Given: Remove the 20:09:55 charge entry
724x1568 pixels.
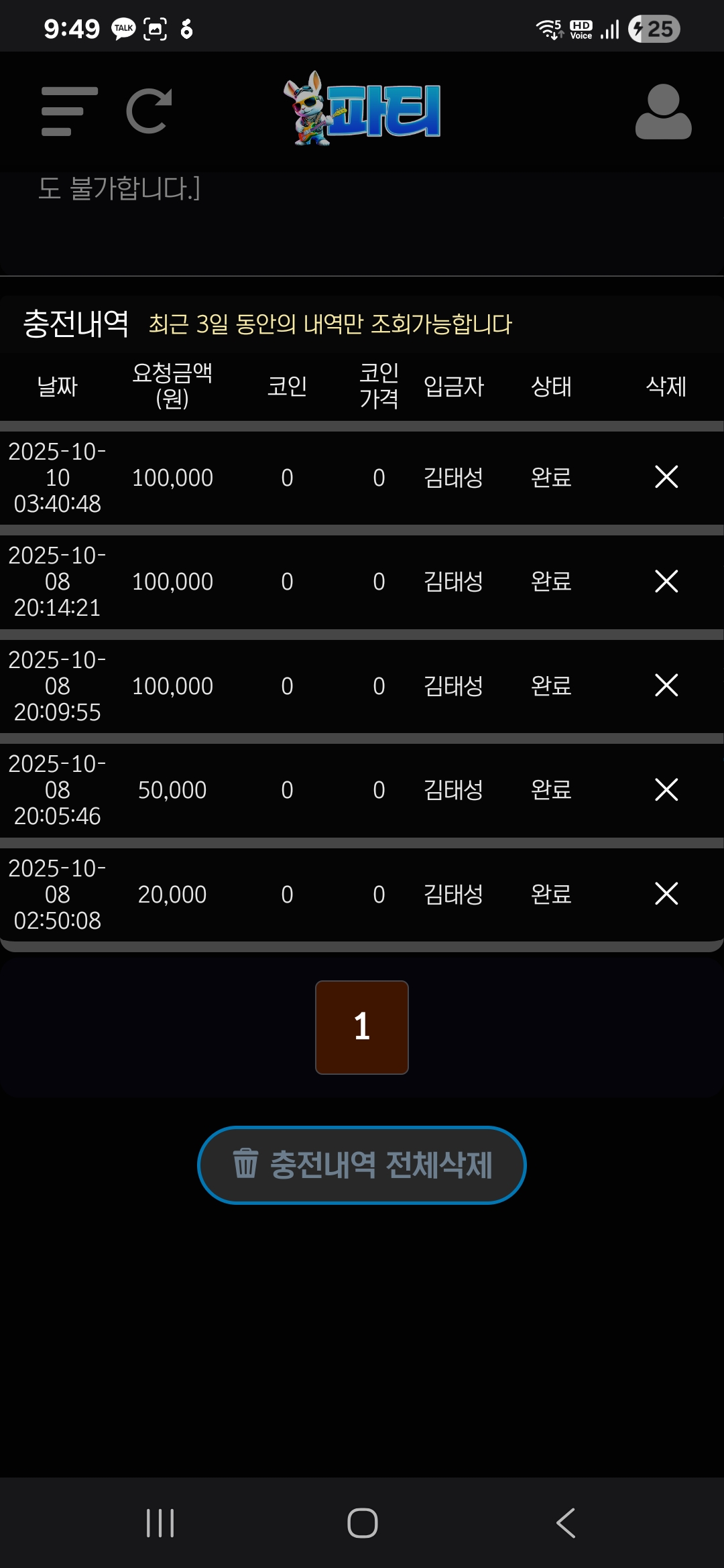Looking at the screenshot, I should (x=666, y=685).
